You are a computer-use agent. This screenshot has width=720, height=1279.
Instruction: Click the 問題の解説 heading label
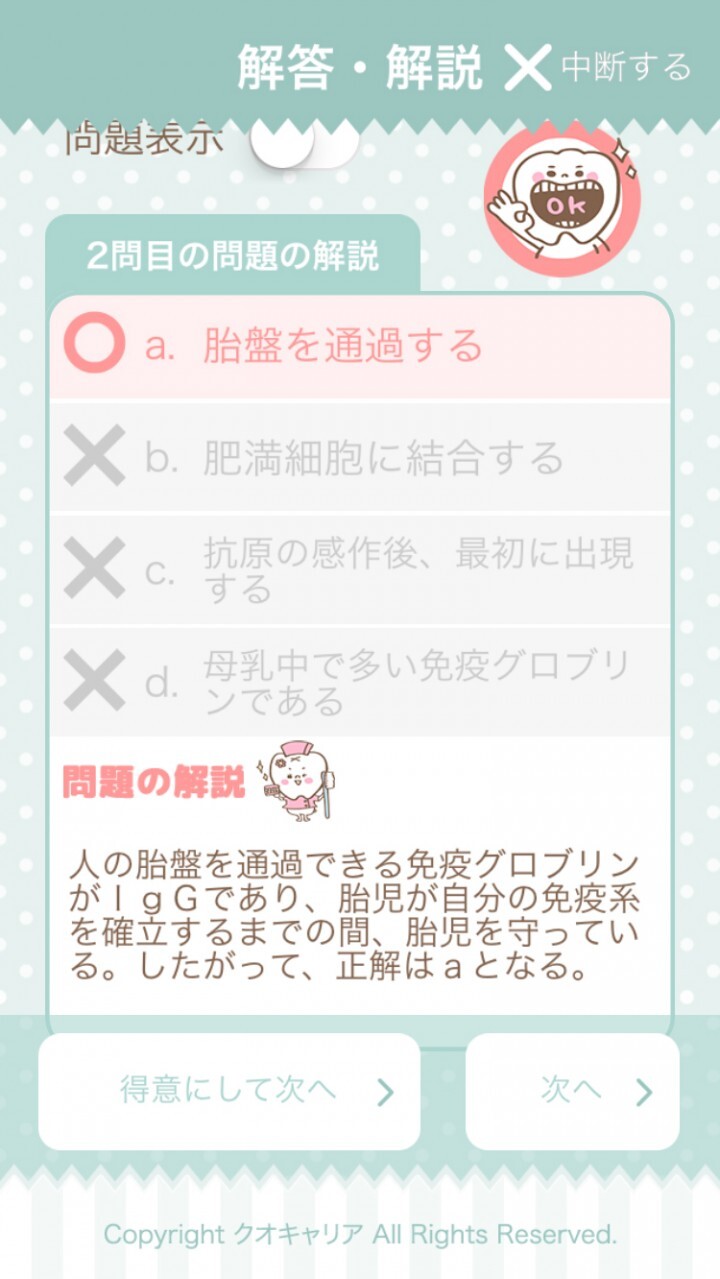[152, 782]
